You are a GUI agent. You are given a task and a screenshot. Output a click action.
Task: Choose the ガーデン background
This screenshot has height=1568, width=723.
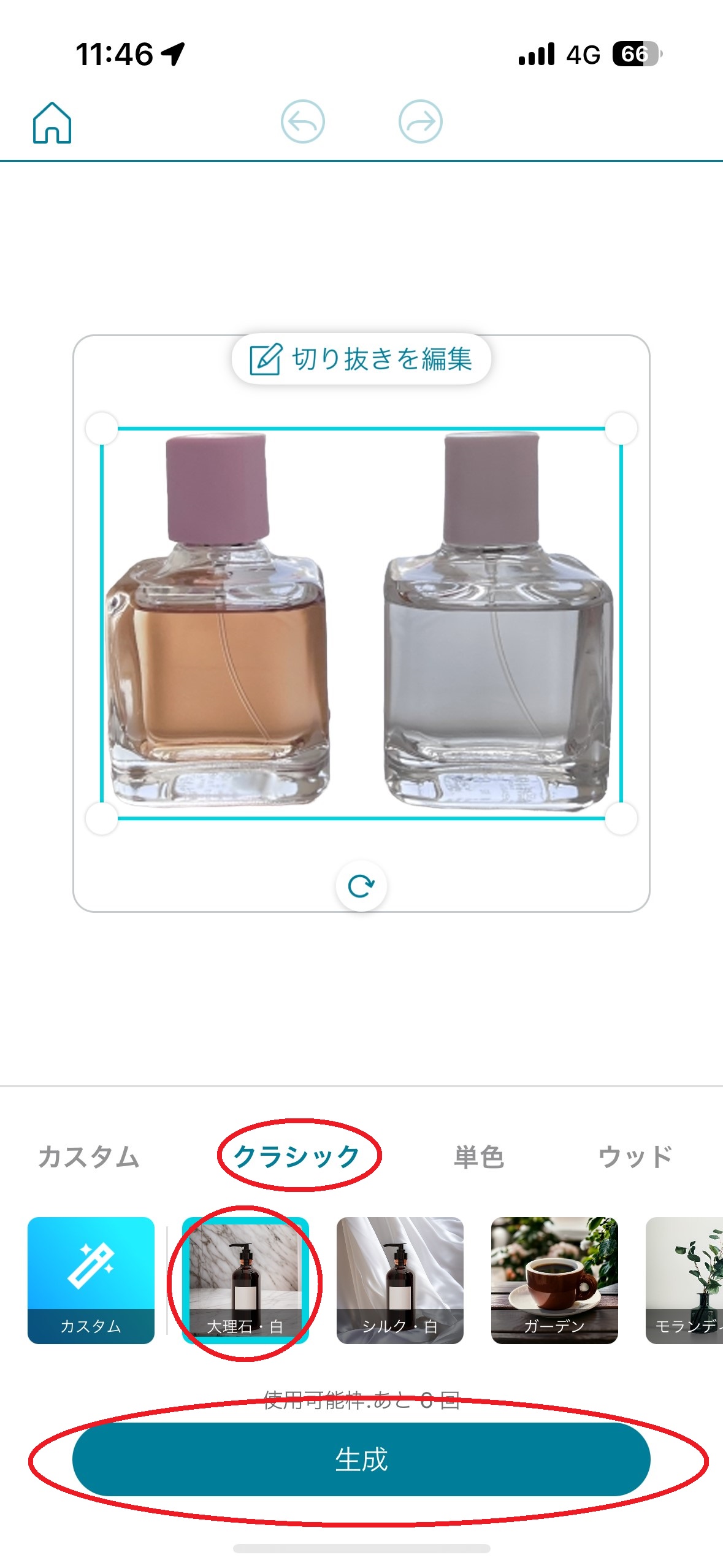click(554, 1280)
